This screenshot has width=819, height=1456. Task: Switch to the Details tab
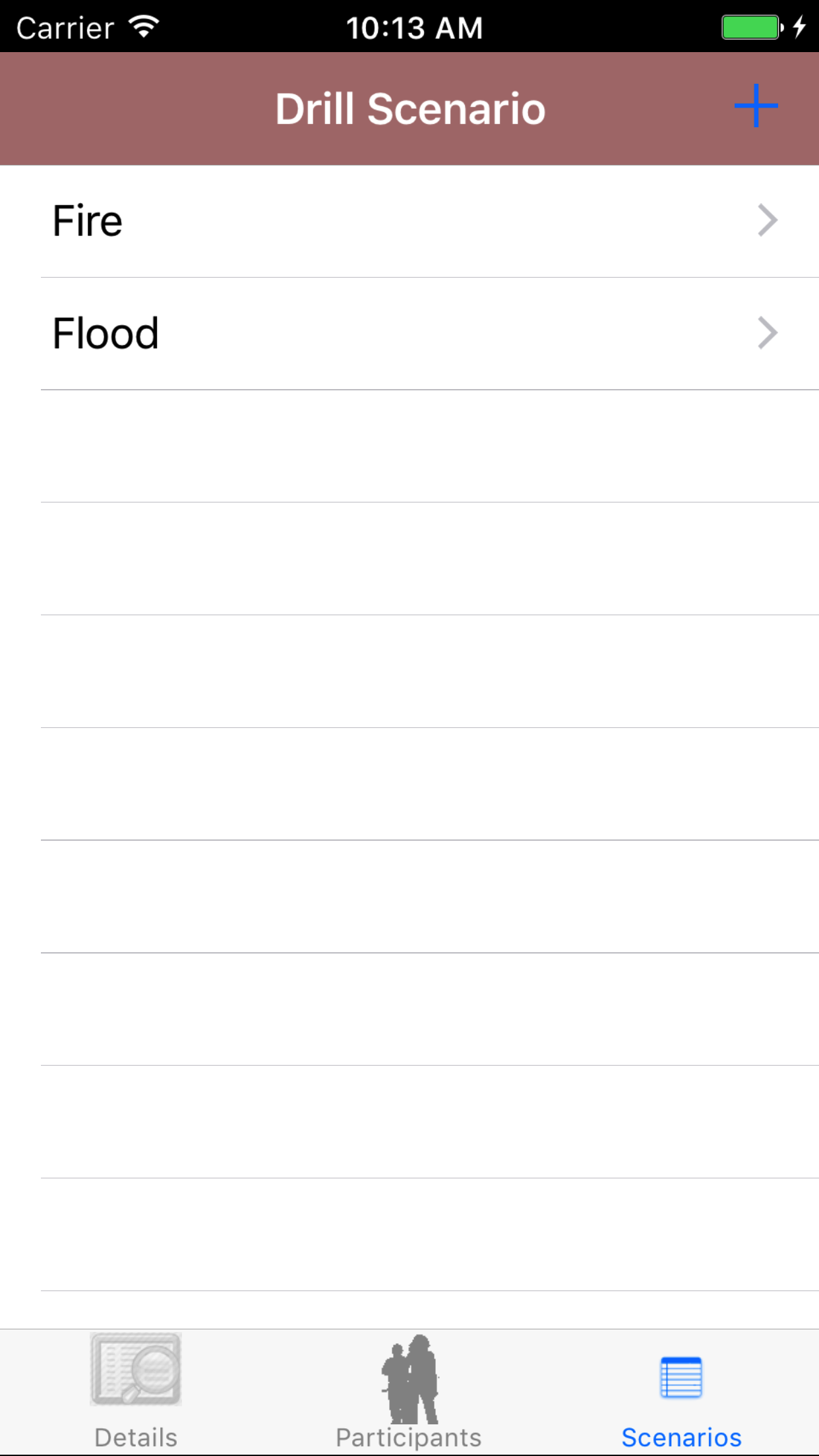[136, 1391]
